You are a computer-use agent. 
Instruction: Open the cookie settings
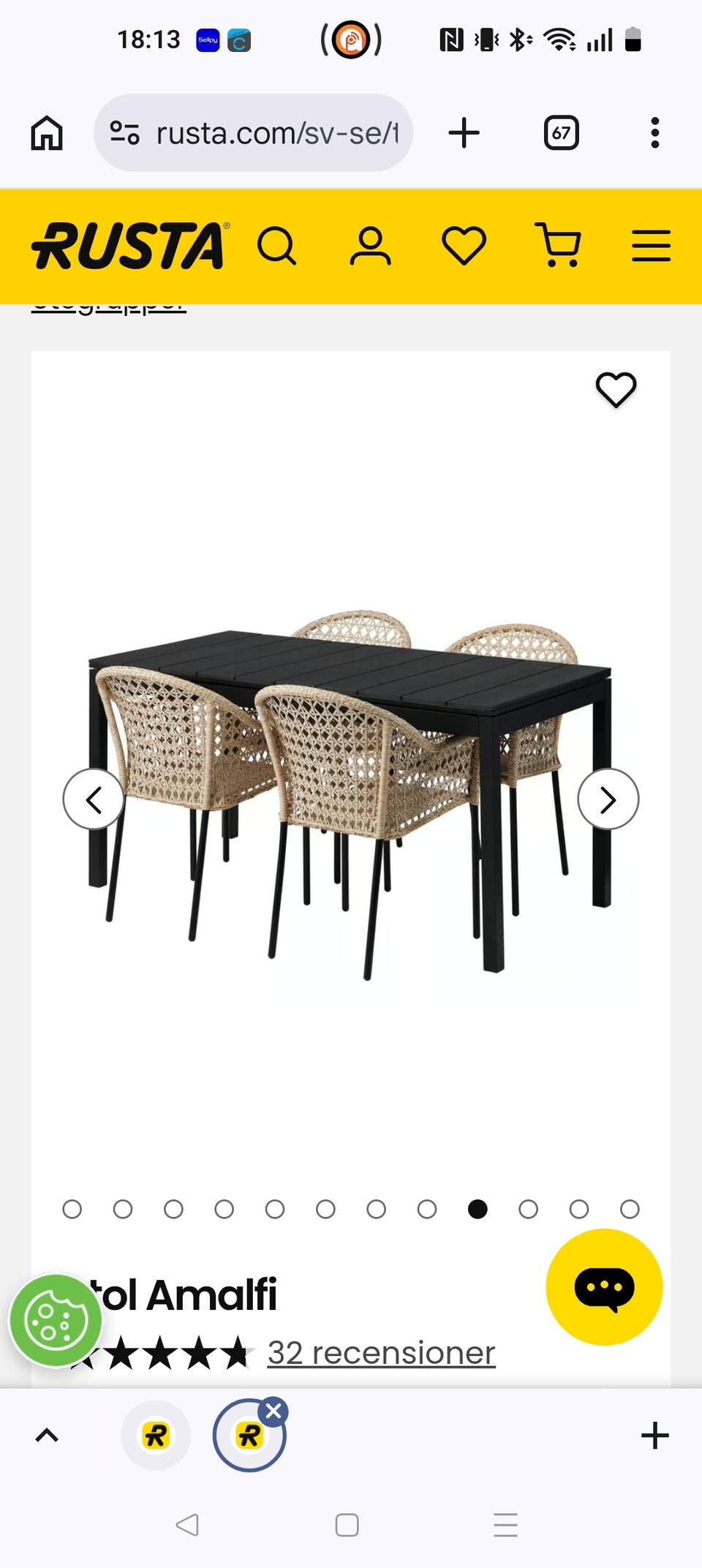(56, 1321)
